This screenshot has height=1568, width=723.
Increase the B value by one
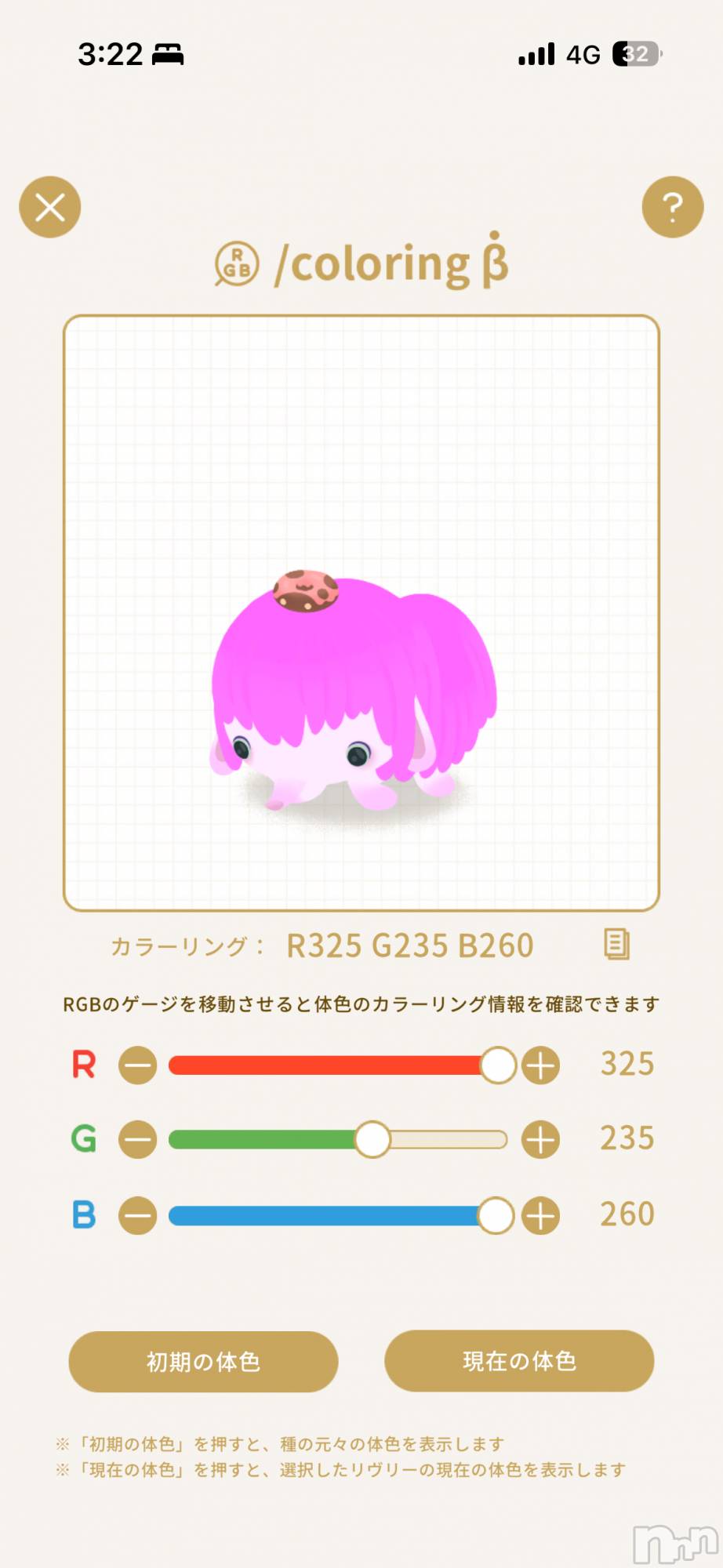(x=541, y=1216)
